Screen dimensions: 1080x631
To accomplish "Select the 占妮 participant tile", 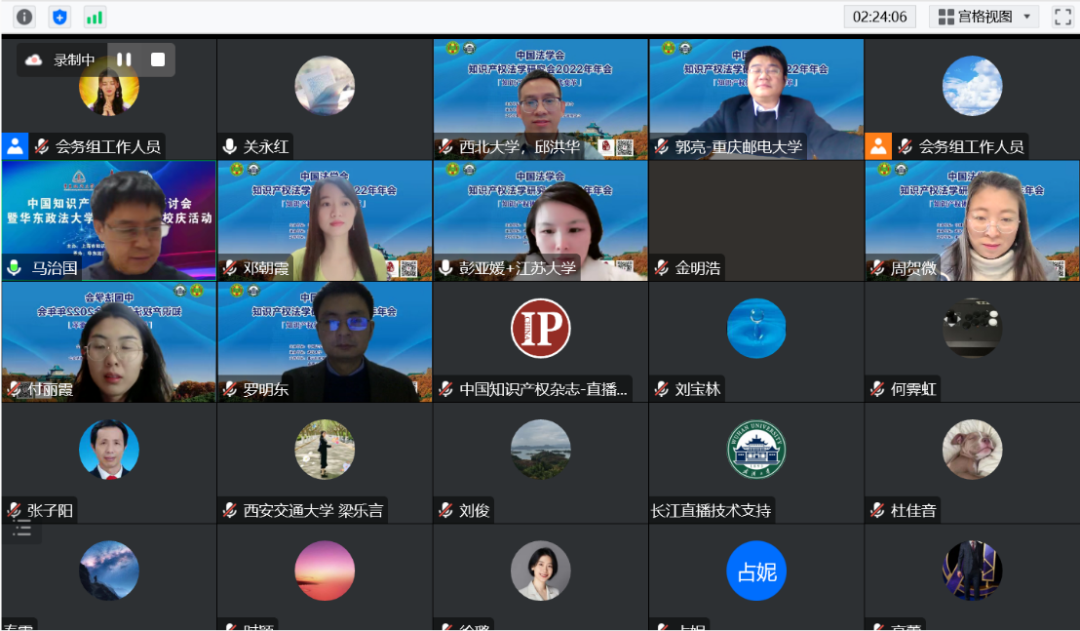I will (x=756, y=574).
